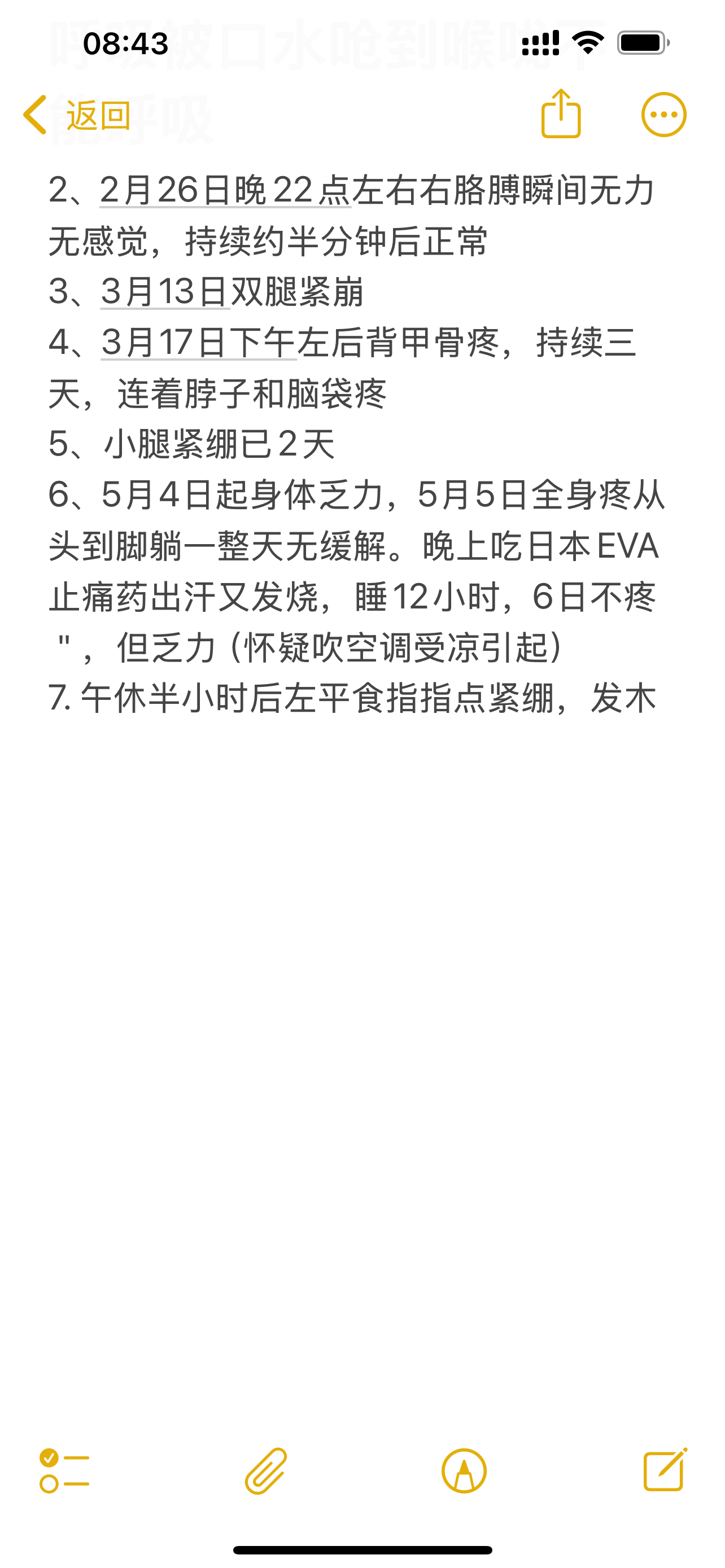725x1568 pixels.
Task: Compose a new note
Action: pyautogui.click(x=665, y=1469)
